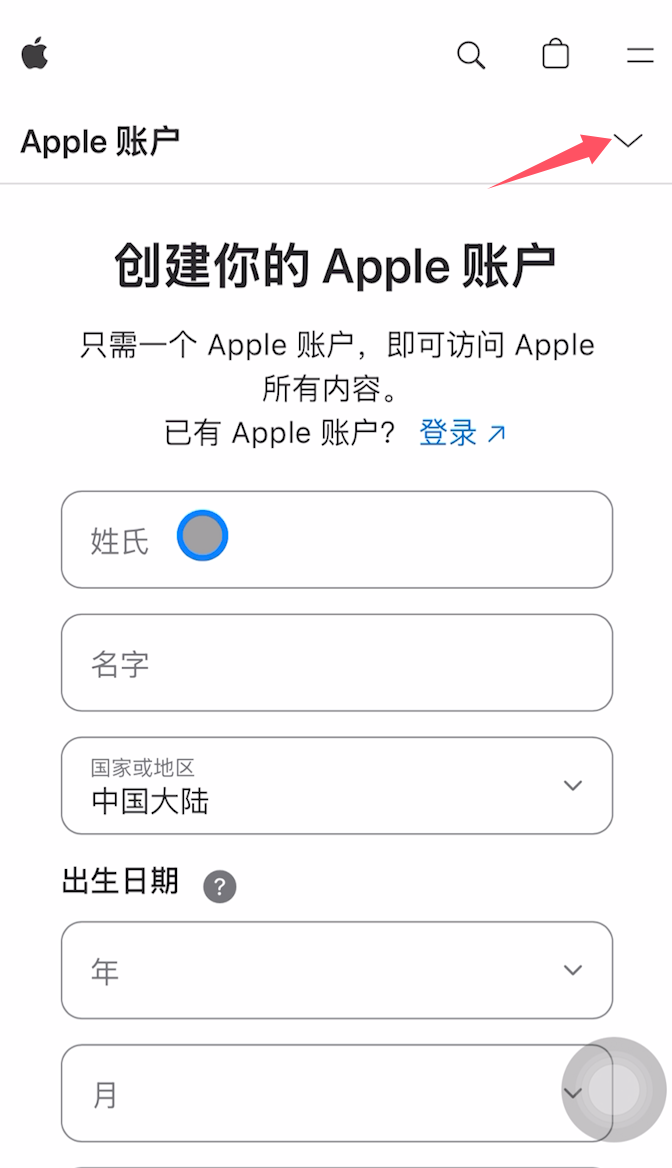Show the 出生日期 help tooltip

pyautogui.click(x=220, y=886)
